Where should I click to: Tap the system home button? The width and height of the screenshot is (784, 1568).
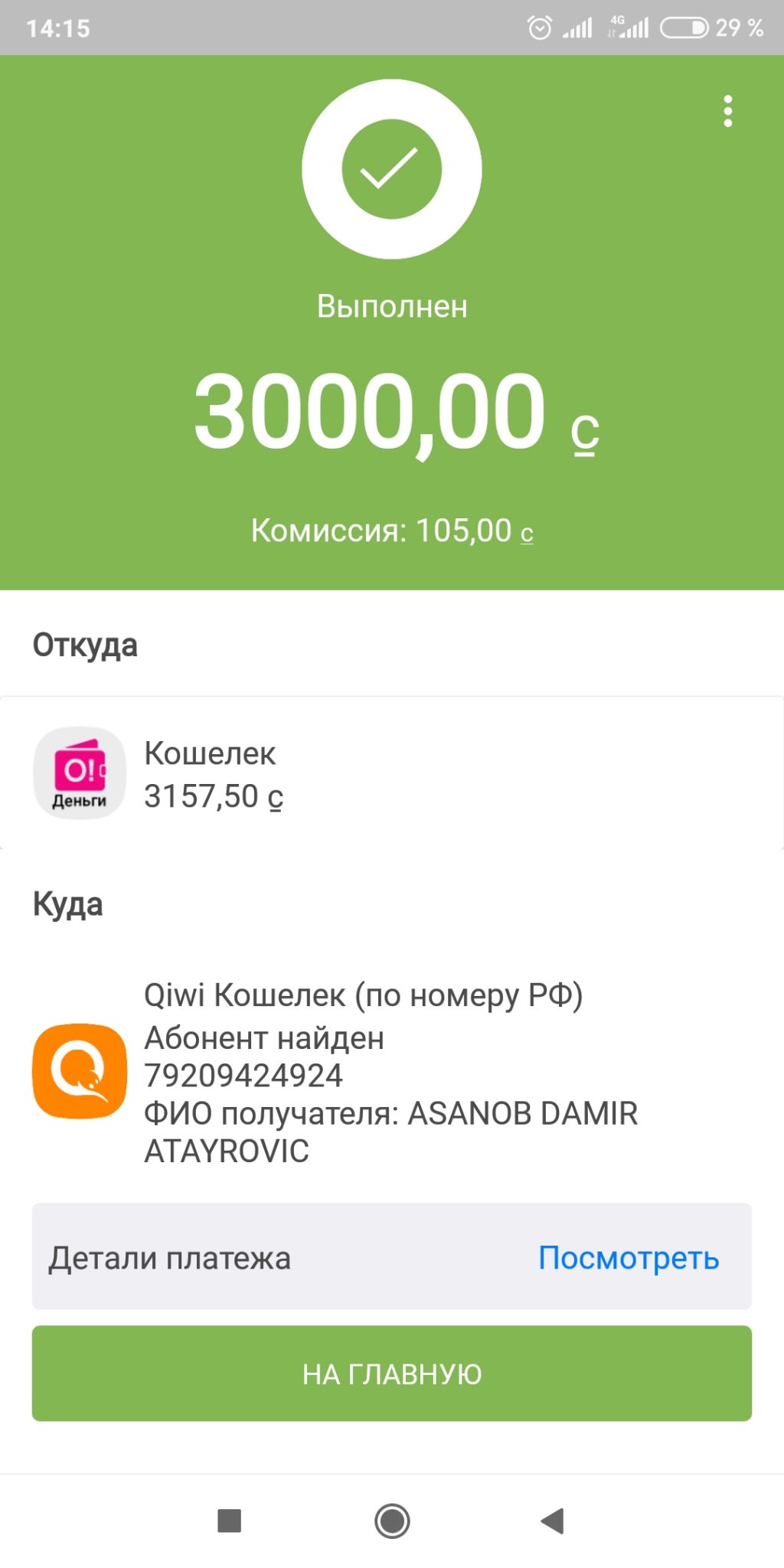[x=392, y=1521]
